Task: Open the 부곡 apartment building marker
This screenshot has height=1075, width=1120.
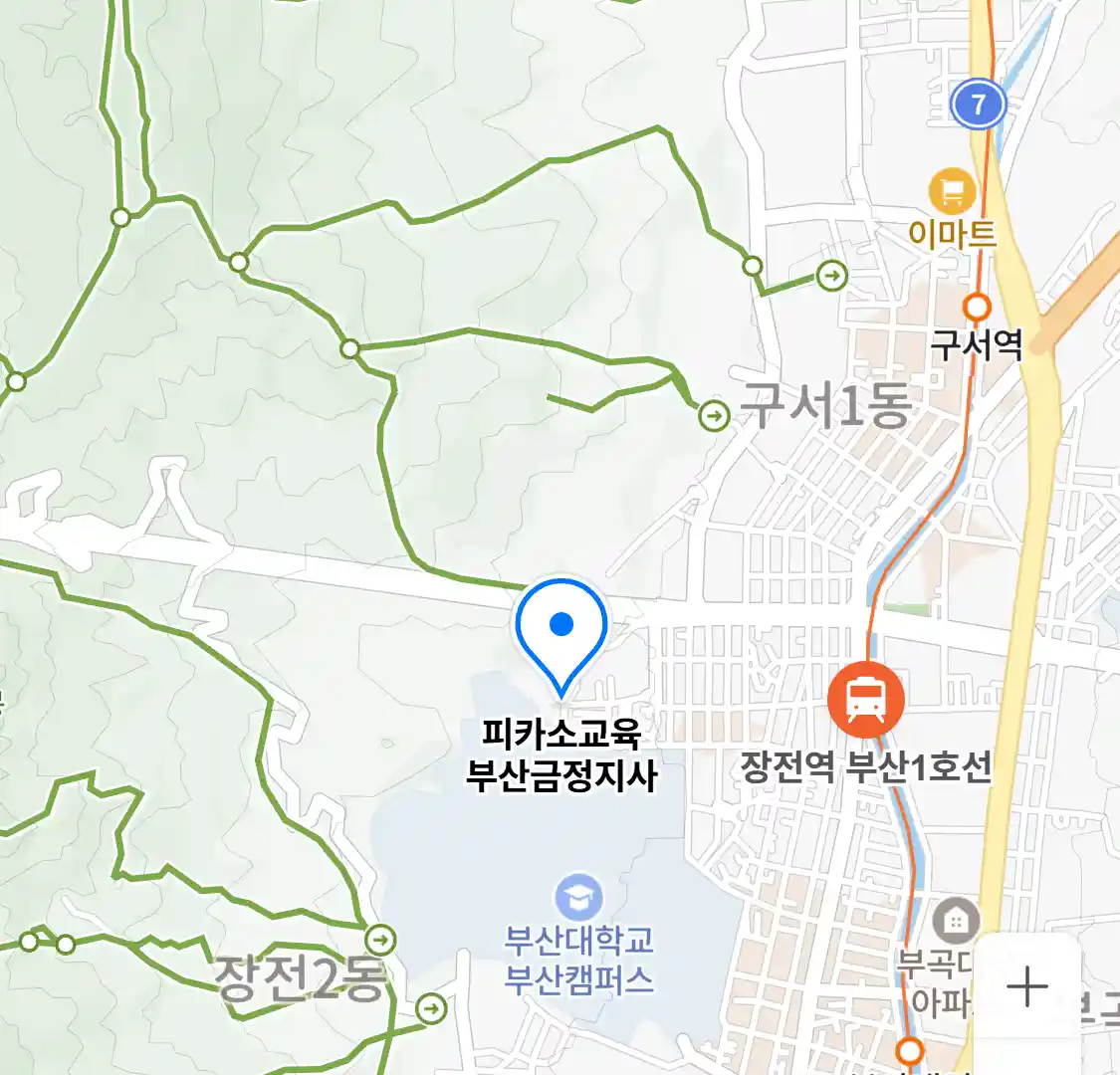Action: click(x=955, y=921)
